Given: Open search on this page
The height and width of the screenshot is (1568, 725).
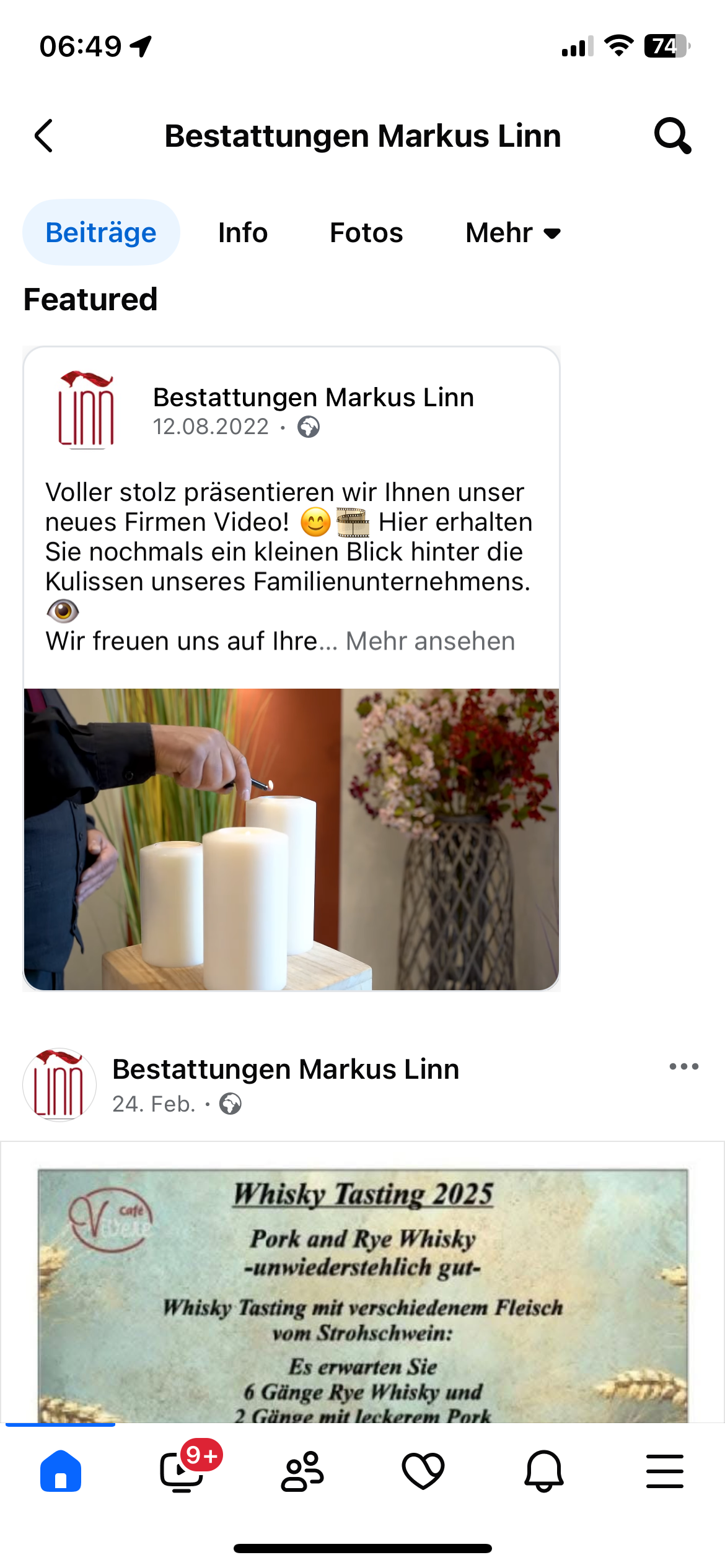Looking at the screenshot, I should tap(672, 136).
